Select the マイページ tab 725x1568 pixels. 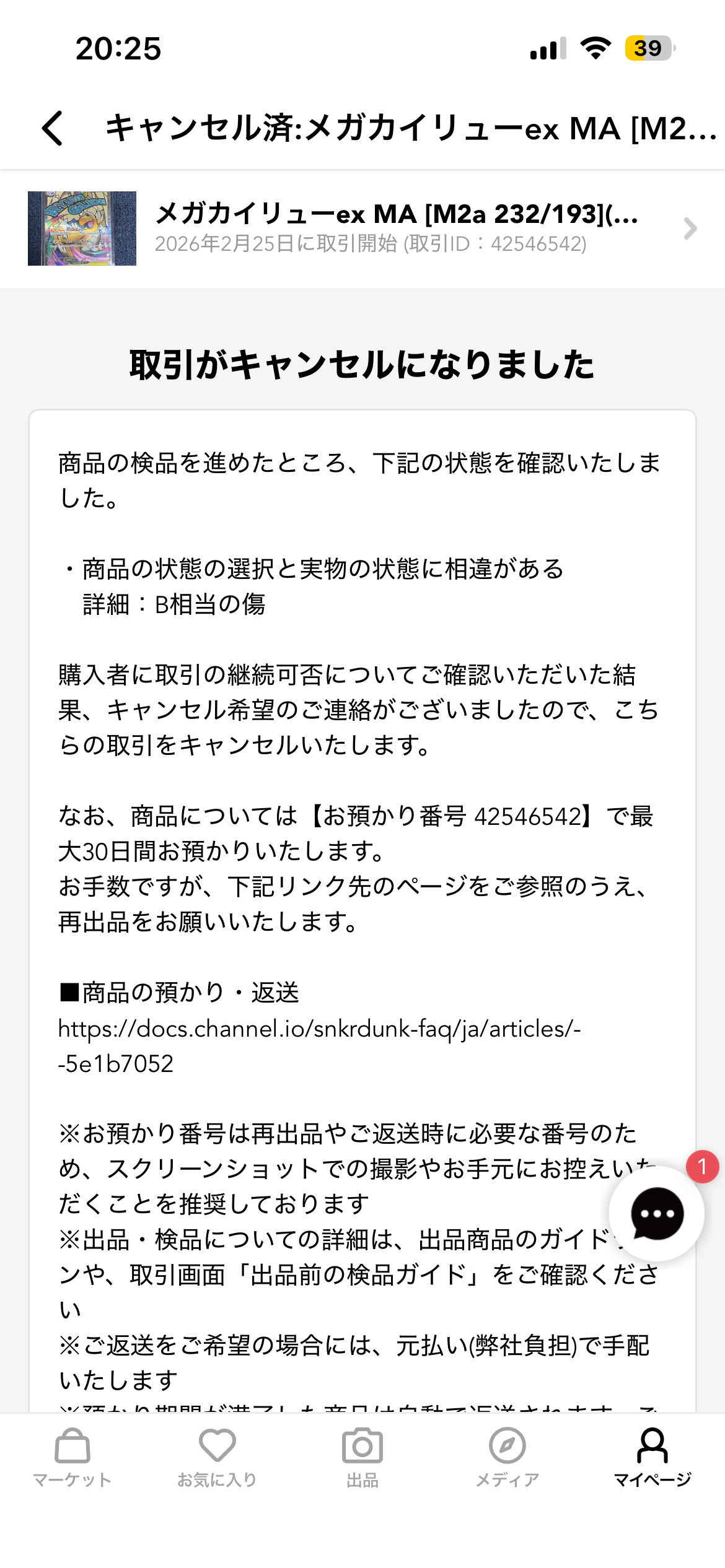(652, 1458)
